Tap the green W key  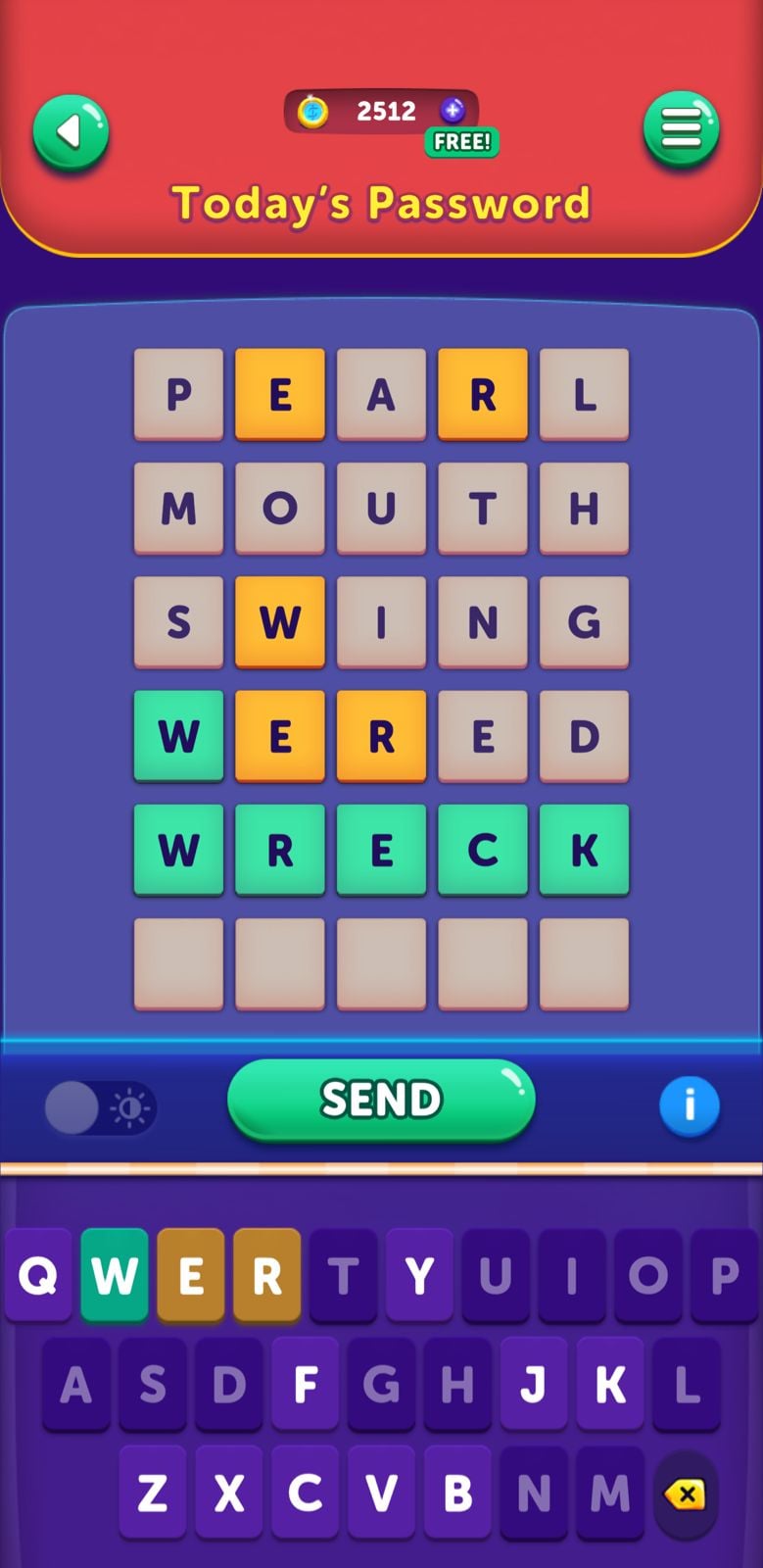click(115, 1275)
